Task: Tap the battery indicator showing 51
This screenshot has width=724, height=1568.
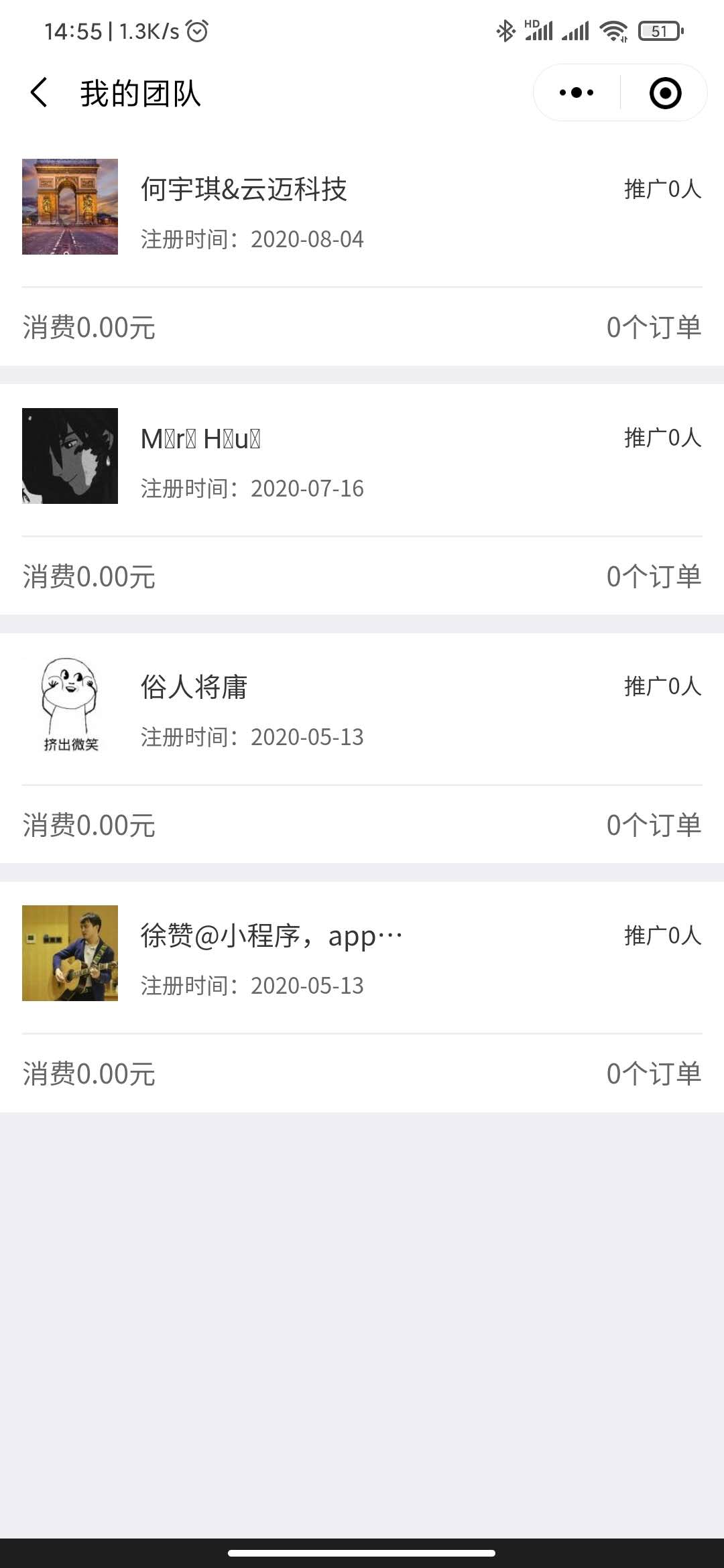Action: 659,31
